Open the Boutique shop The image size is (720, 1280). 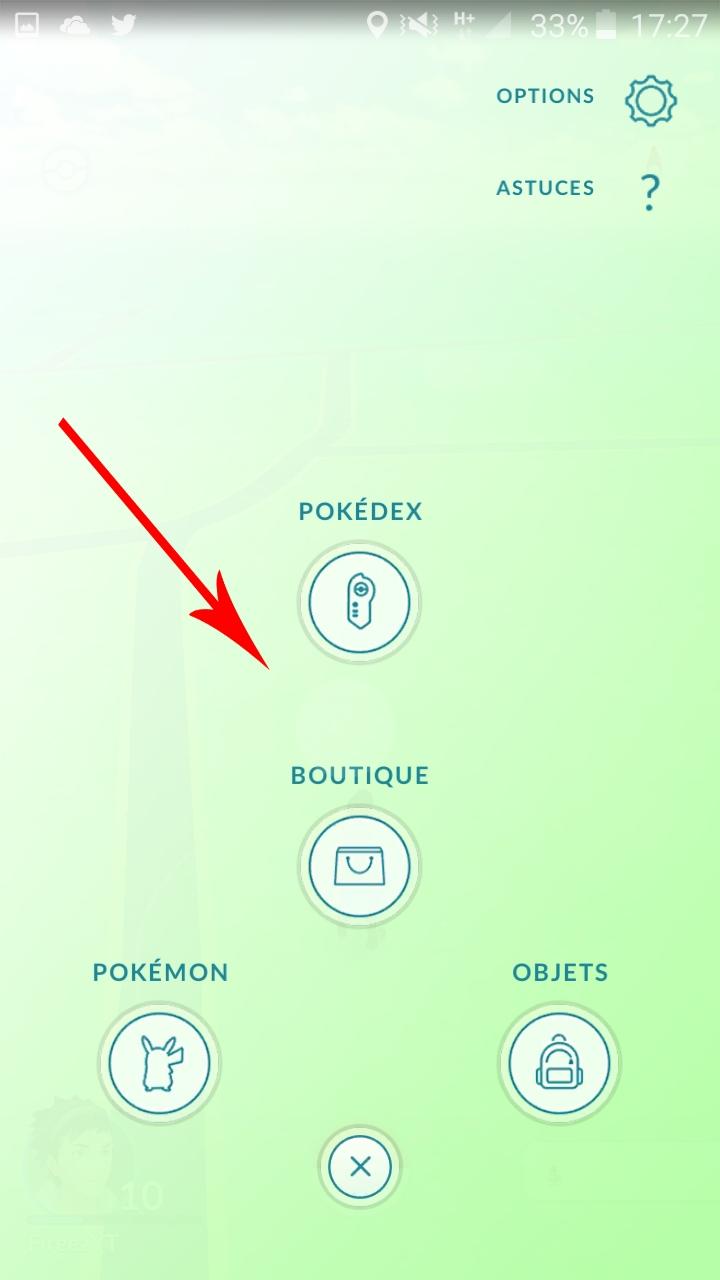359,865
